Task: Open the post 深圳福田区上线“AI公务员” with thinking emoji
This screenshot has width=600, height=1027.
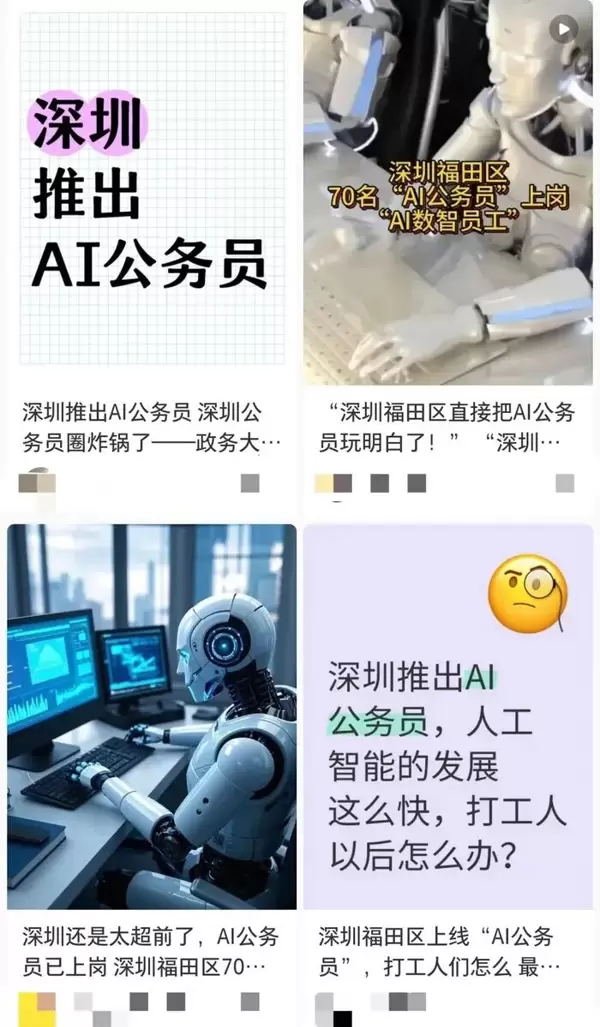Action: [x=448, y=715]
